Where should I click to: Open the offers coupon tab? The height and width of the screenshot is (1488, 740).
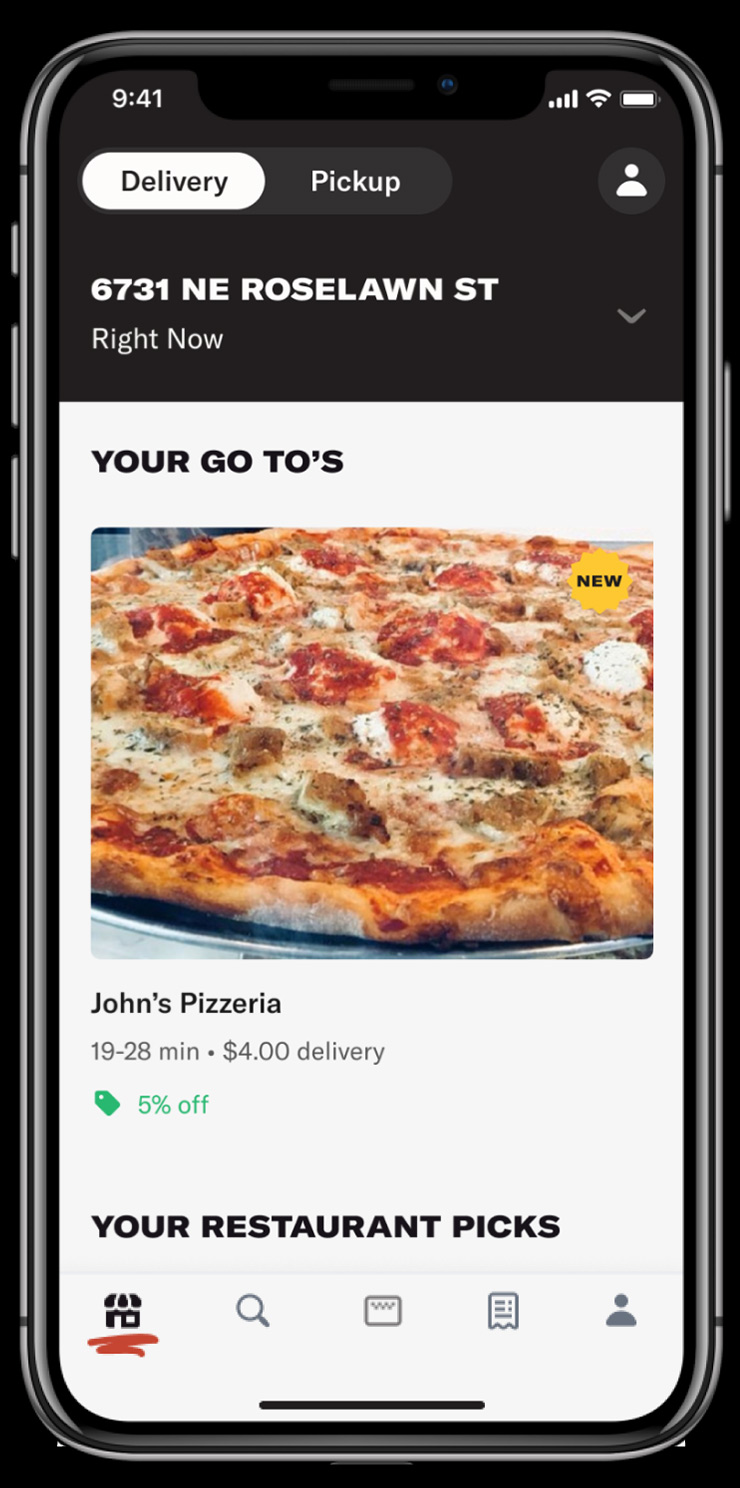pos(383,1311)
